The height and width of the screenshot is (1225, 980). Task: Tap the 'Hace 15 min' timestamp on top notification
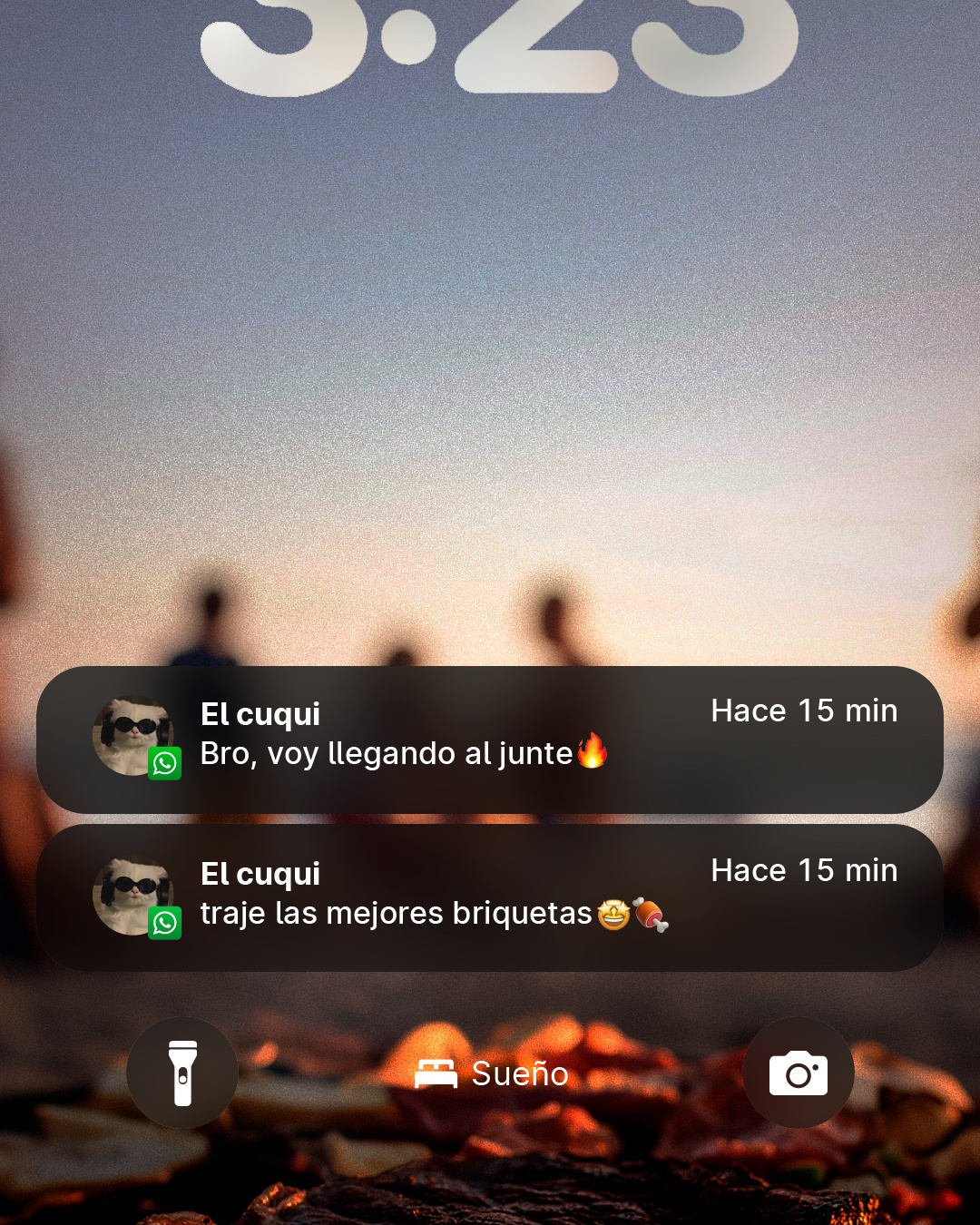click(804, 710)
